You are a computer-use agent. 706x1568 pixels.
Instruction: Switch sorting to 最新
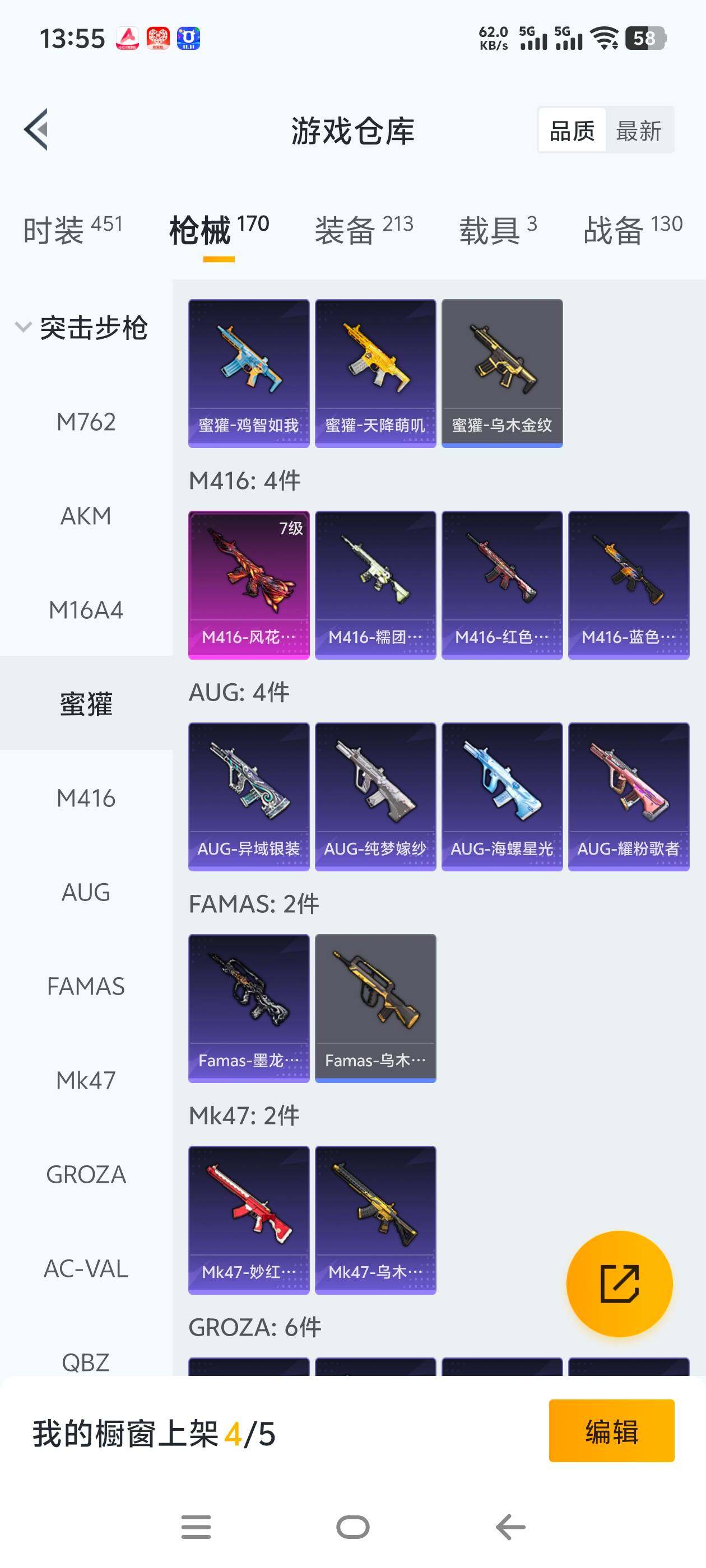[638, 130]
